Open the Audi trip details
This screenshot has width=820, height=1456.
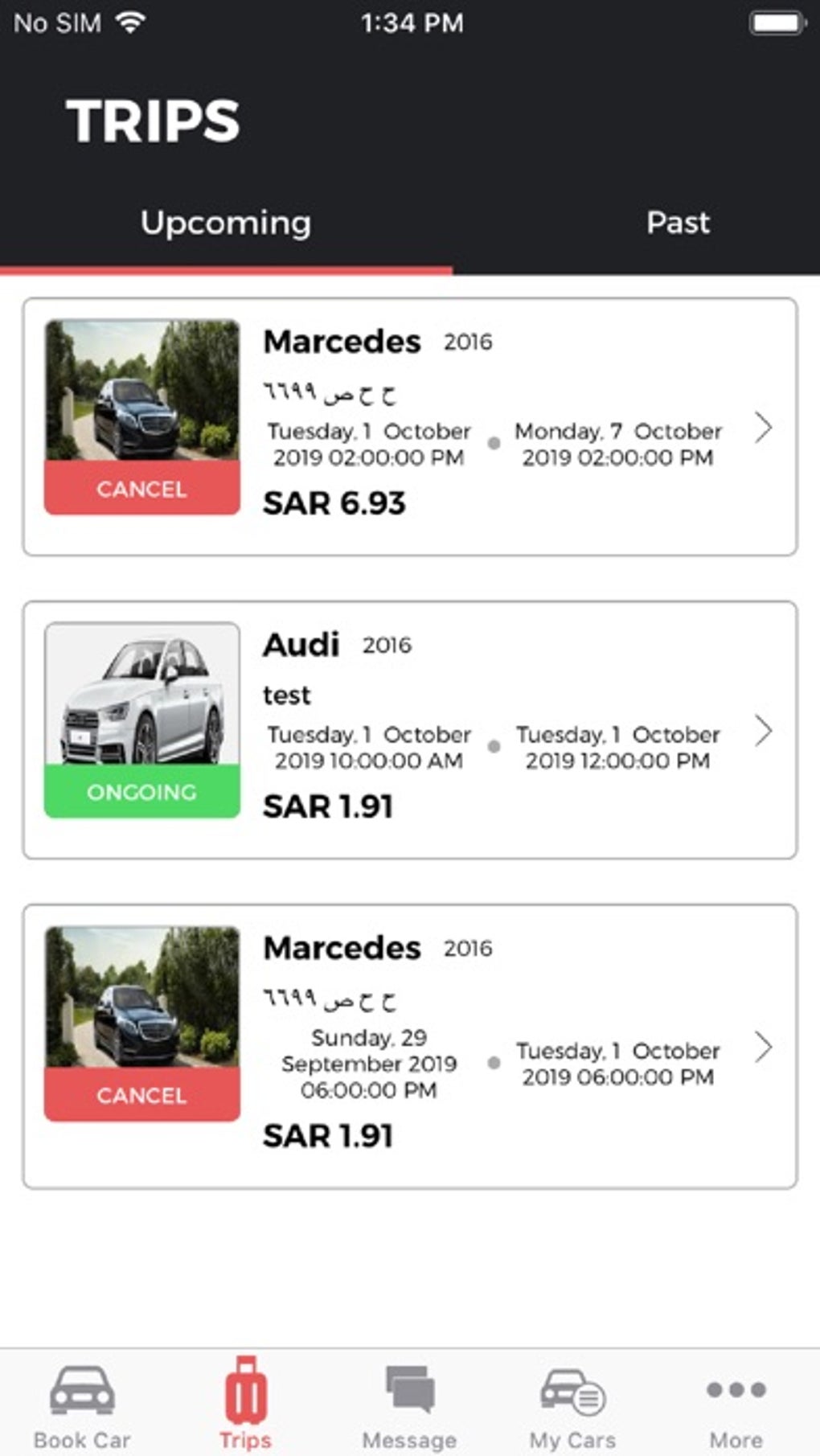coord(763,731)
